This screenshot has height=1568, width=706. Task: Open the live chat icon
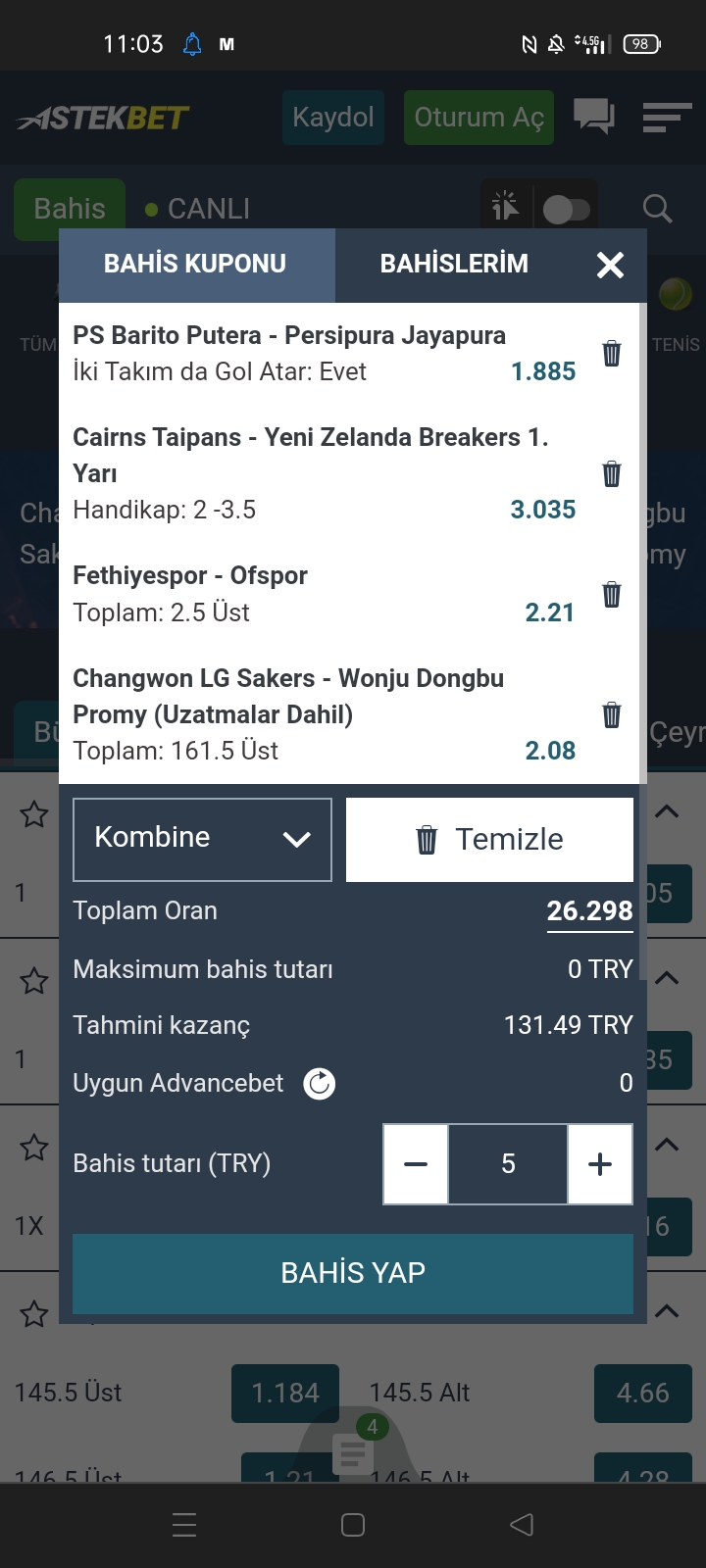click(594, 118)
